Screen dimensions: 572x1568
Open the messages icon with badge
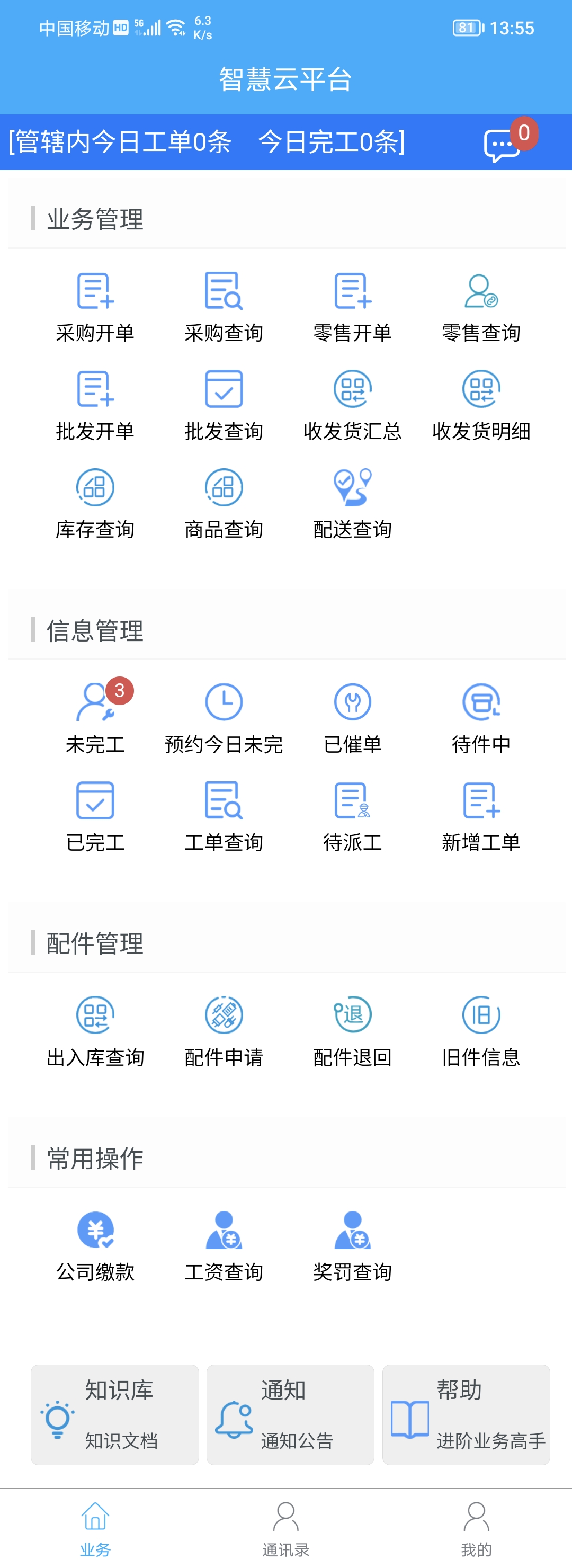tap(503, 145)
